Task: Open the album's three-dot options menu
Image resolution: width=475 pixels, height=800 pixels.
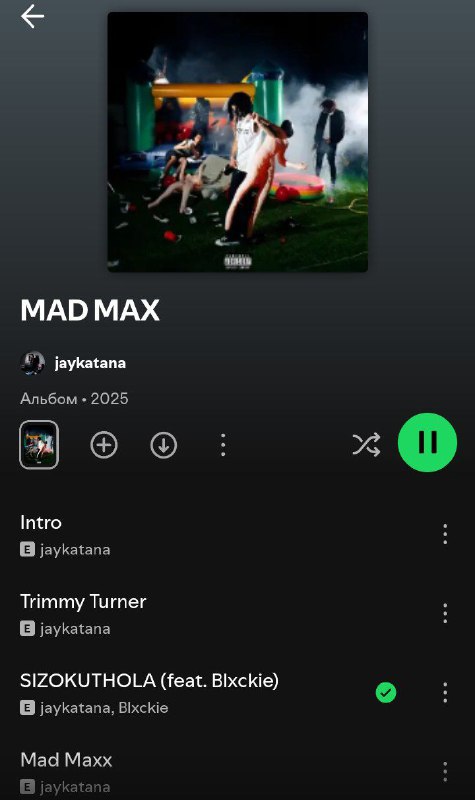Action: tap(223, 445)
